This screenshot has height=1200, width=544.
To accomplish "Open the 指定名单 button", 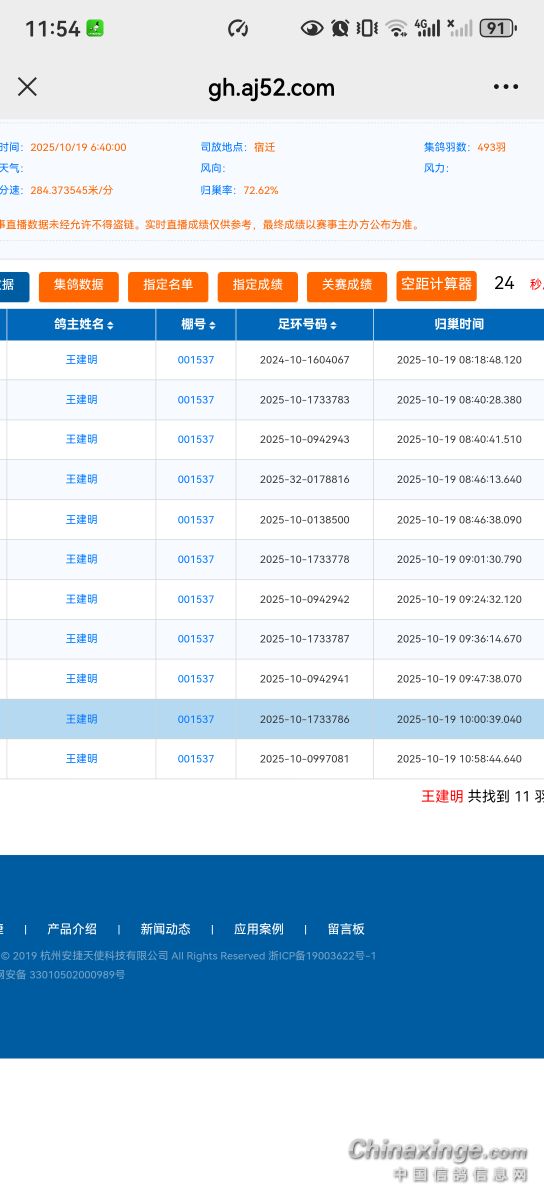I will [x=168, y=286].
